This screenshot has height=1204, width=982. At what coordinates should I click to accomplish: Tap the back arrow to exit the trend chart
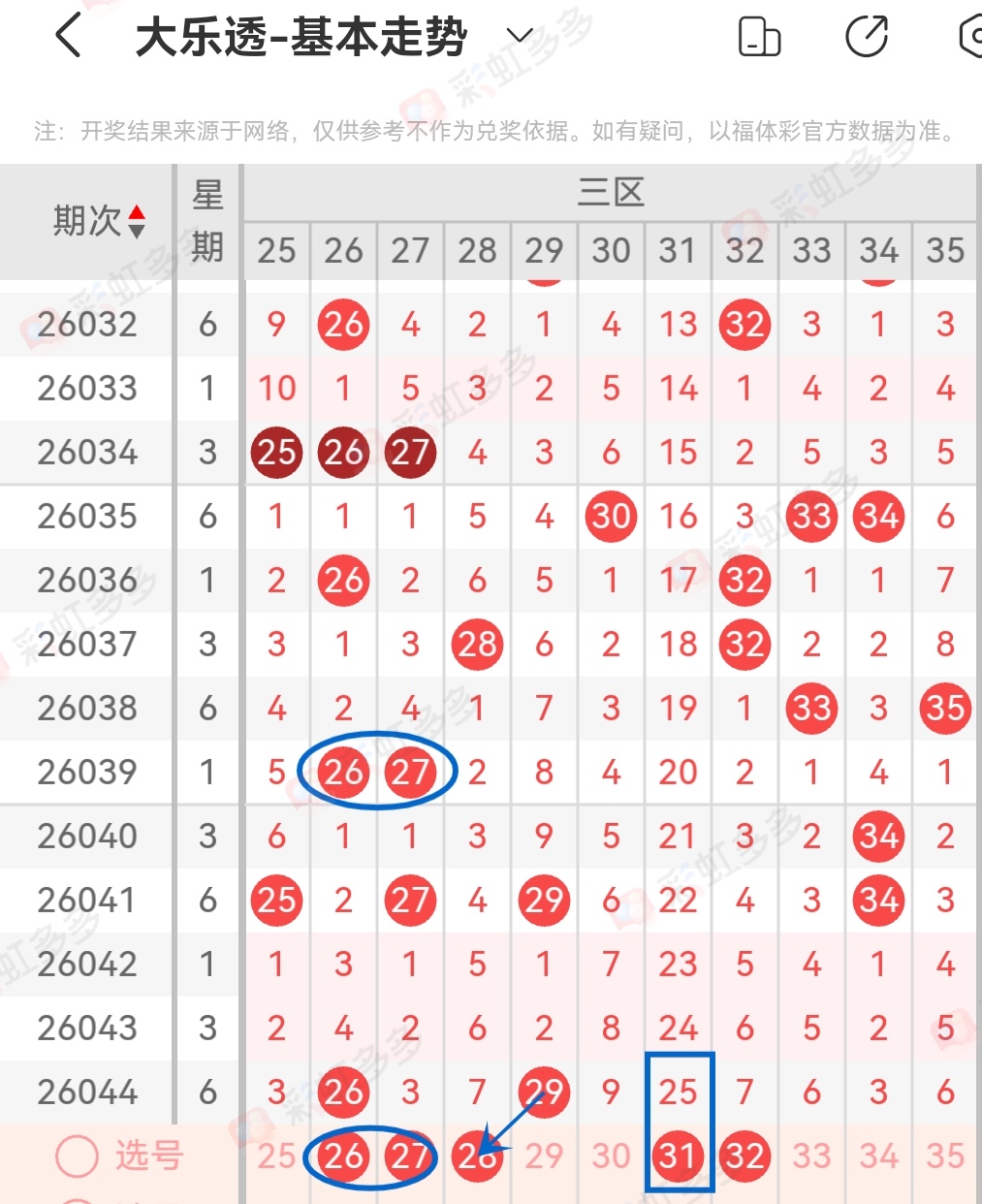[x=68, y=36]
